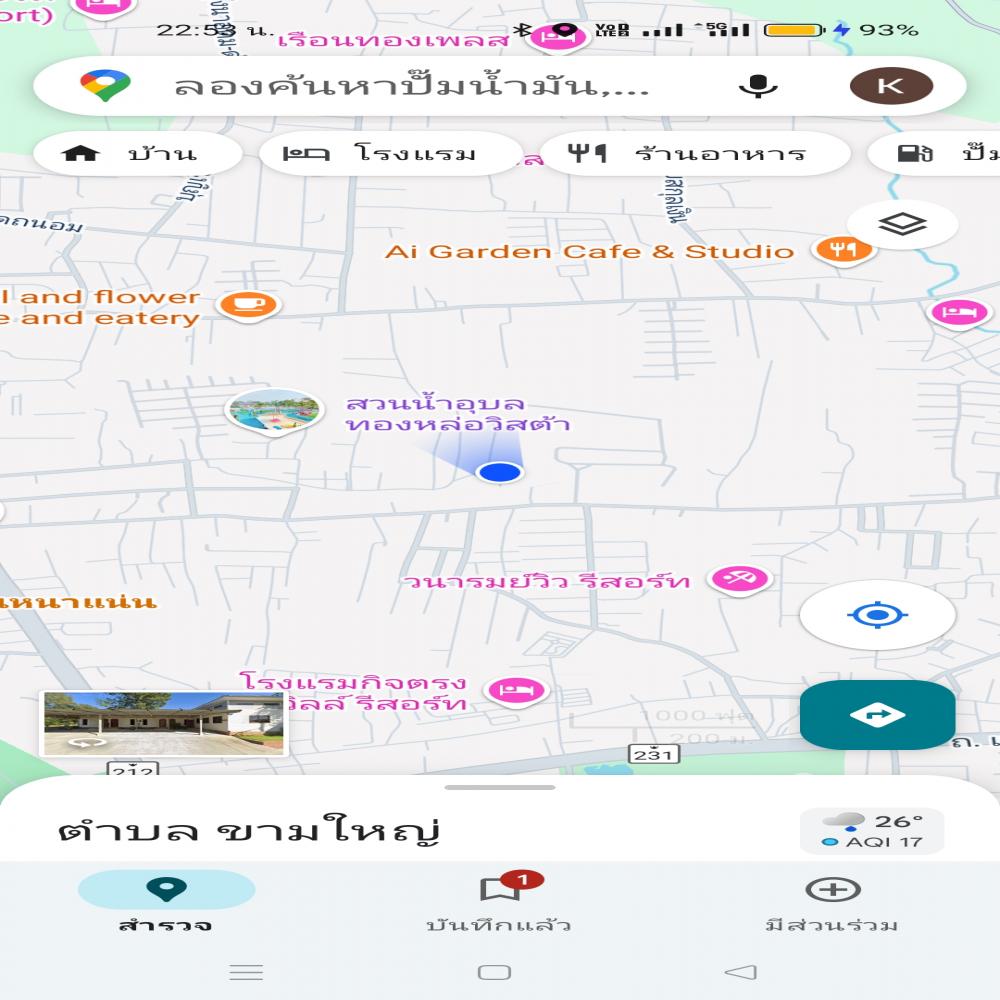Open วนารมย์วิว รีสอร์ท marker

point(741,578)
